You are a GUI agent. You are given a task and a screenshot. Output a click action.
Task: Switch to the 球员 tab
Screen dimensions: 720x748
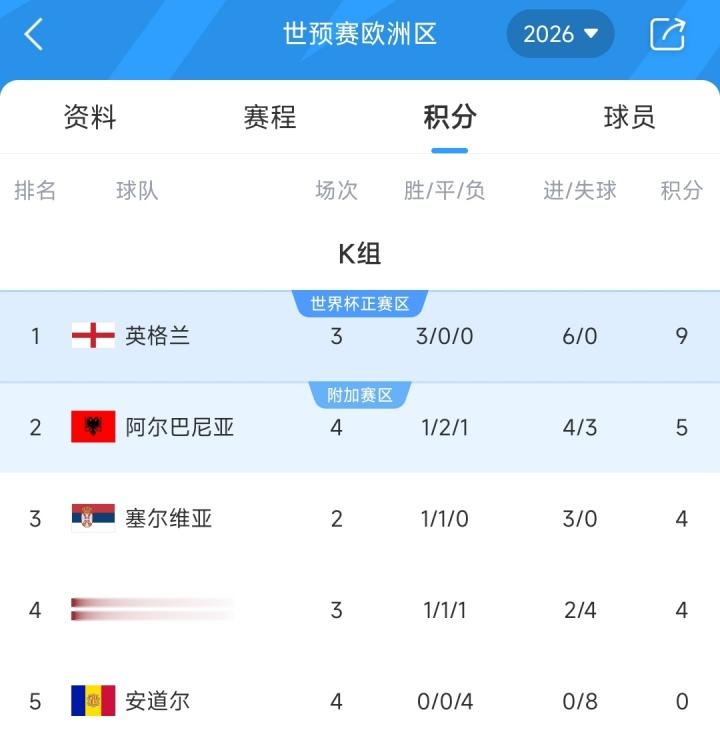630,117
